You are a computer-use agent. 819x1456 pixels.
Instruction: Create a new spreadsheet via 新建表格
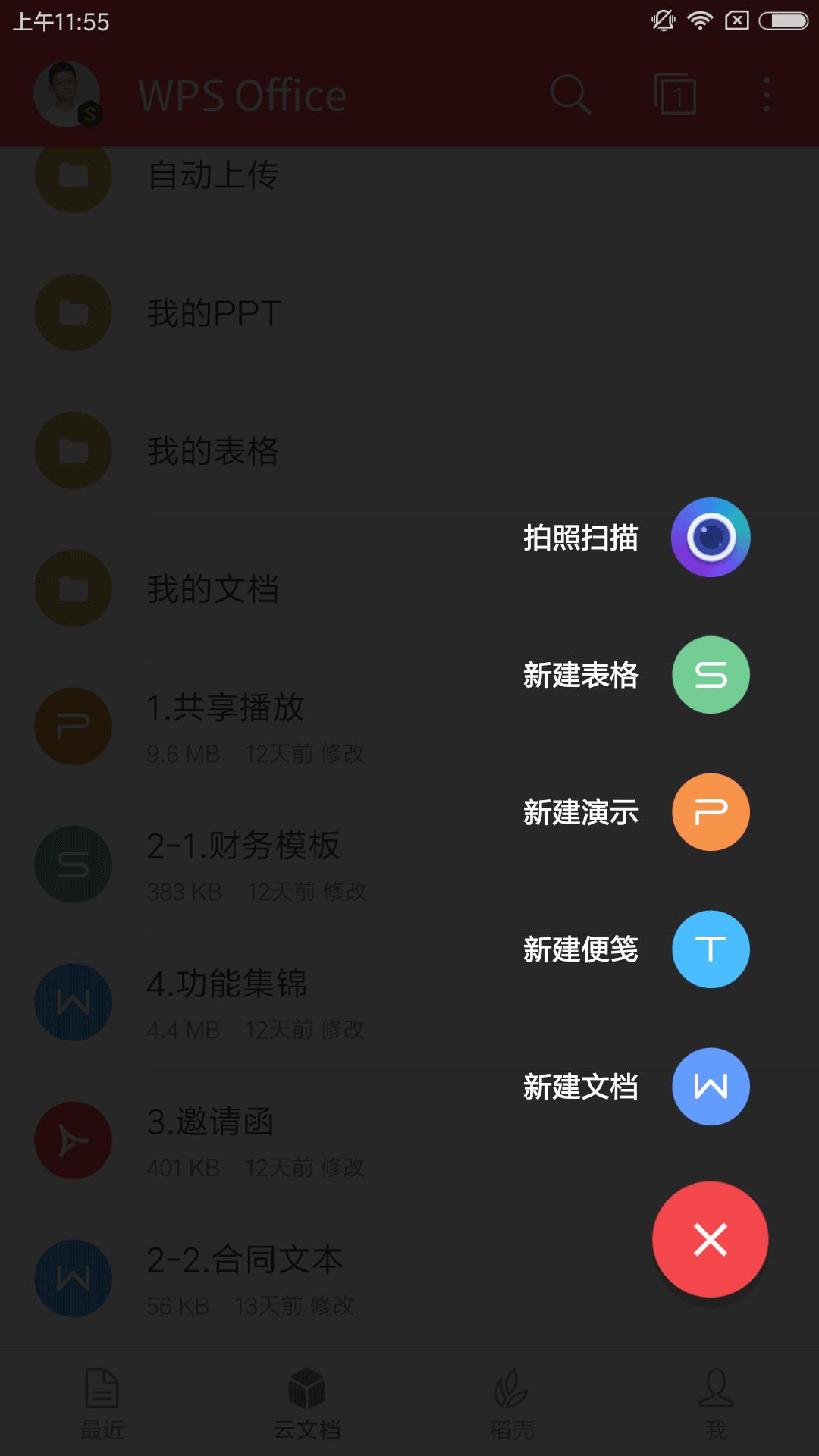point(710,675)
